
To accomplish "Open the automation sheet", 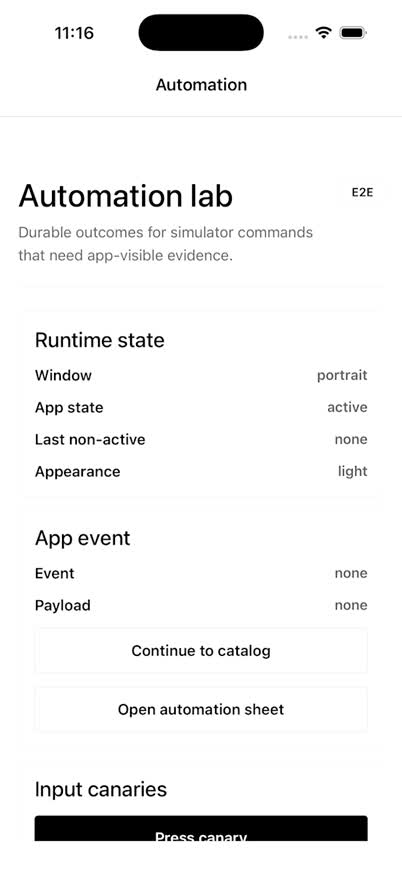I will point(201,709).
